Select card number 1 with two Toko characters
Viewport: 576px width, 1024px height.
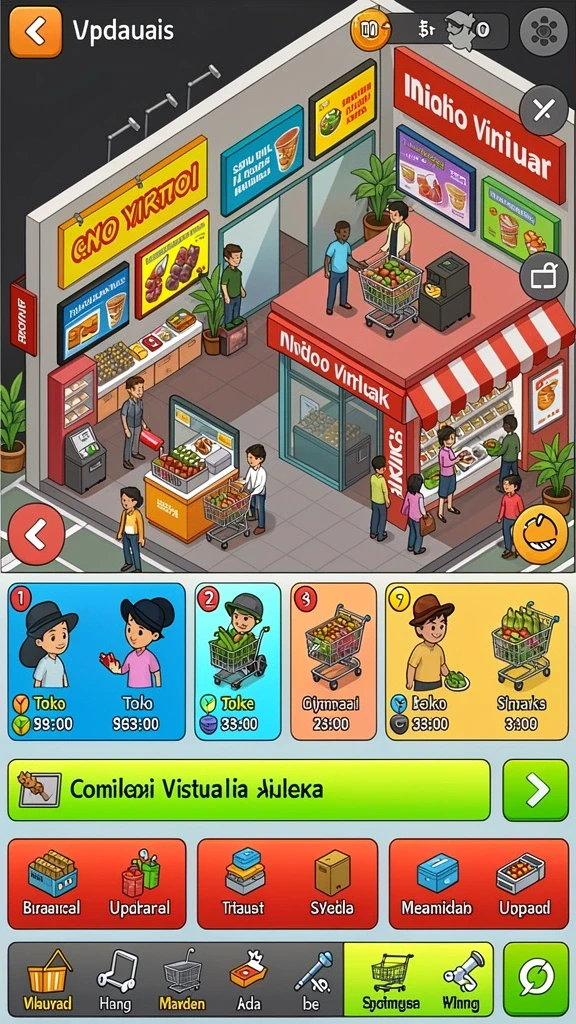[x=97, y=662]
